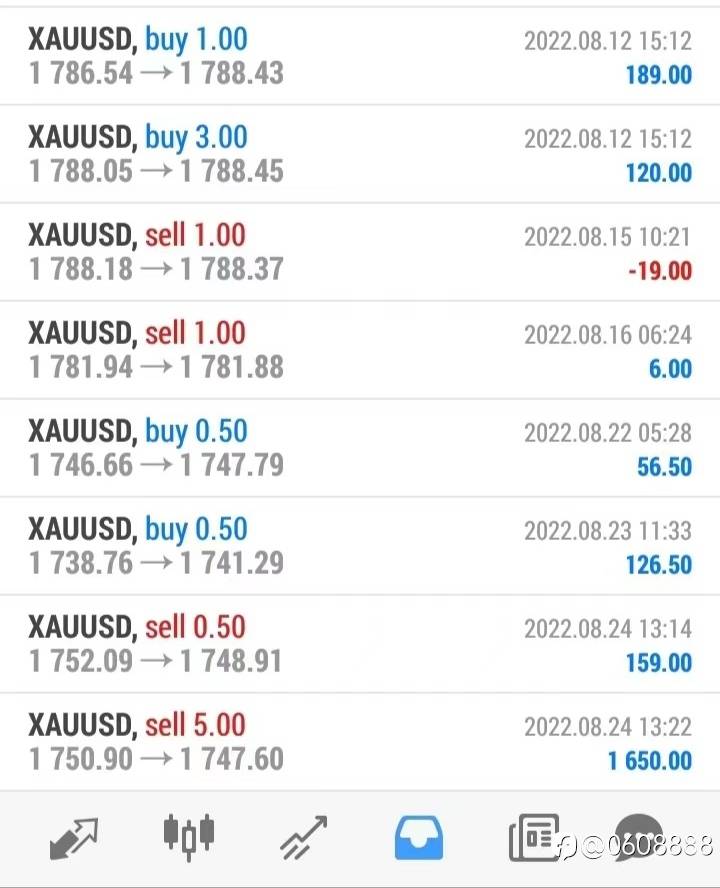The image size is (720, 888).
Task: Expand the XAUUSD sell 5.00 trade row
Action: coord(360,742)
